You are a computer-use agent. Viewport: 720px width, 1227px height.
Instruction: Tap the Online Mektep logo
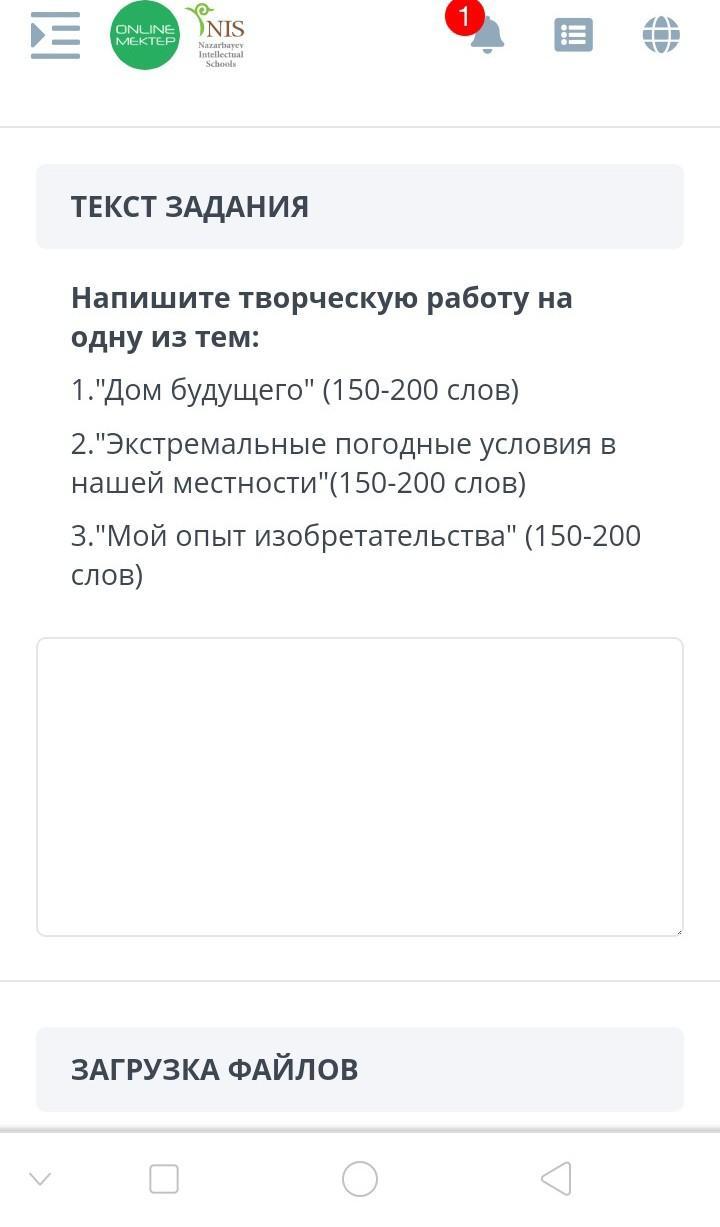(145, 35)
